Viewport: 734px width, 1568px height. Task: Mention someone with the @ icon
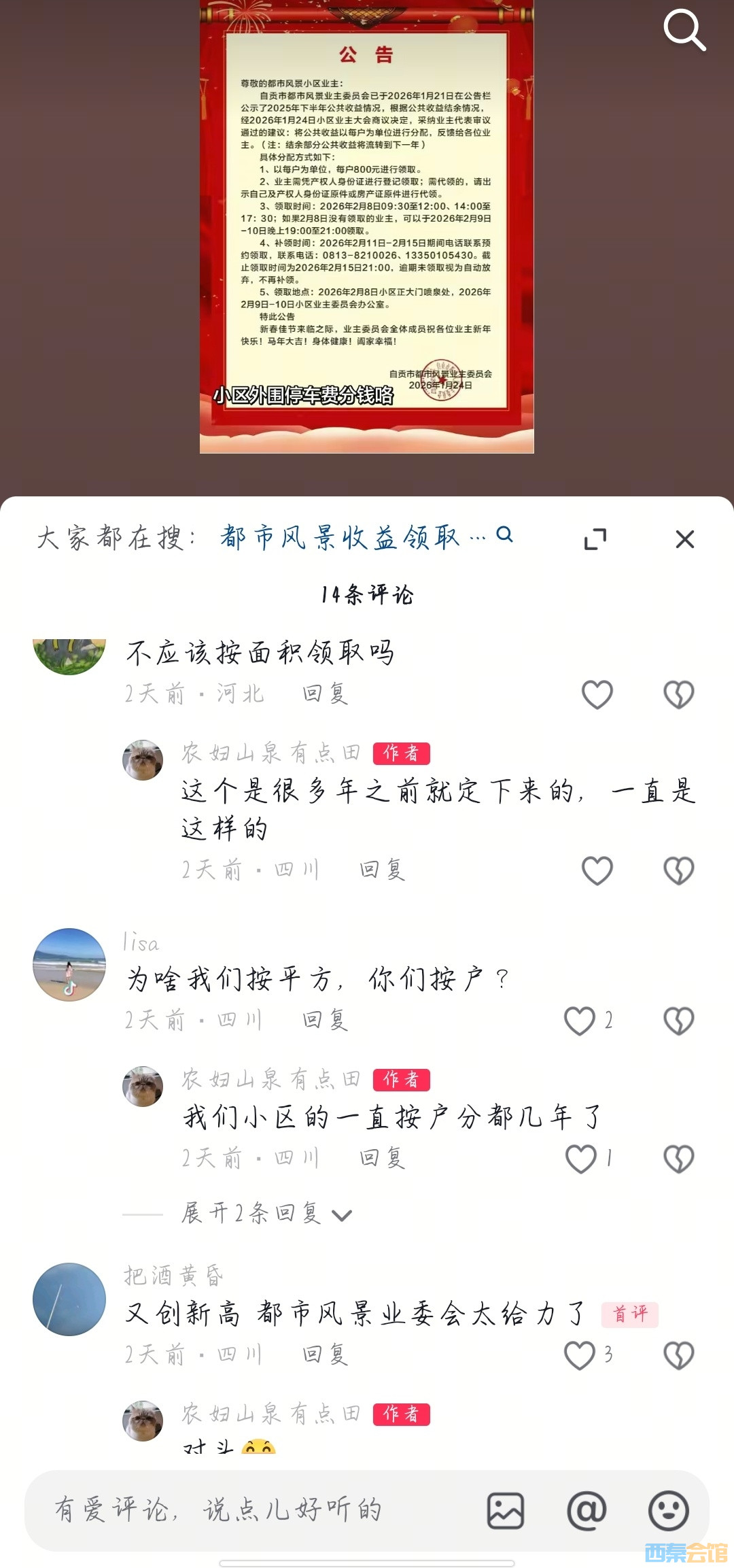(x=587, y=1510)
